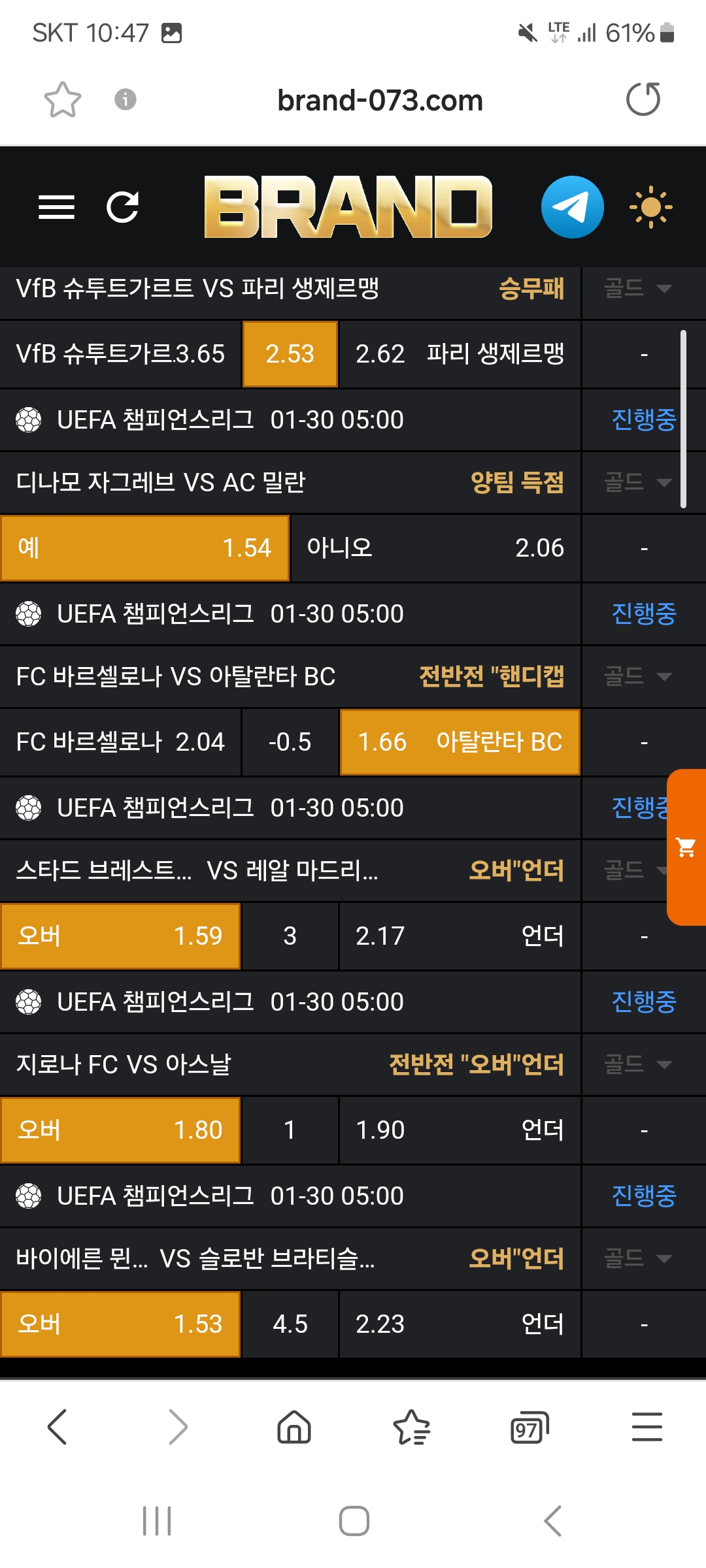Select 파리 생제르맹 win odds 2.62
Viewport: 706px width, 1568px height.
460,354
